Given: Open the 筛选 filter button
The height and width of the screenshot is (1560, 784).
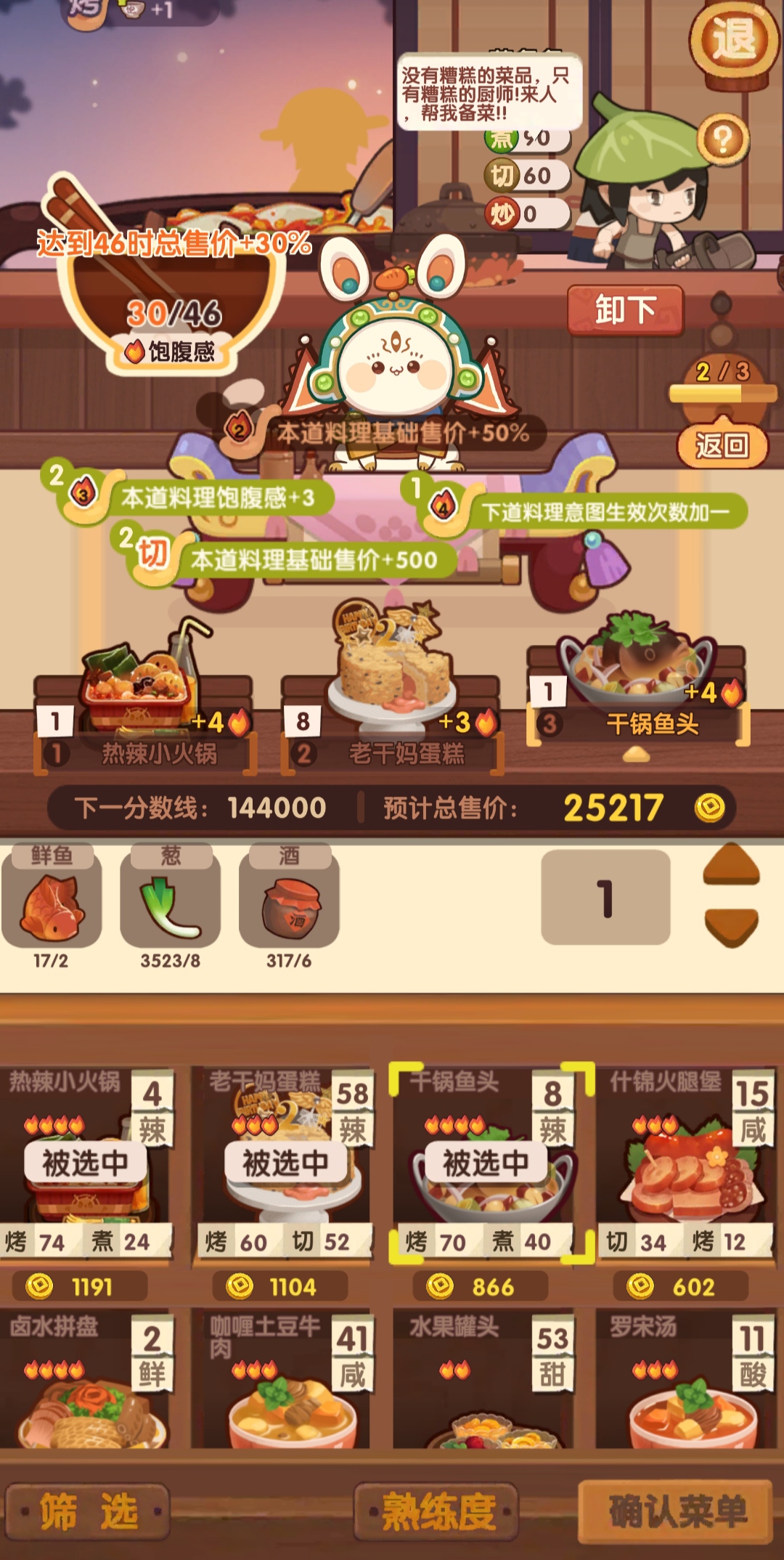Looking at the screenshot, I should (x=88, y=1512).
